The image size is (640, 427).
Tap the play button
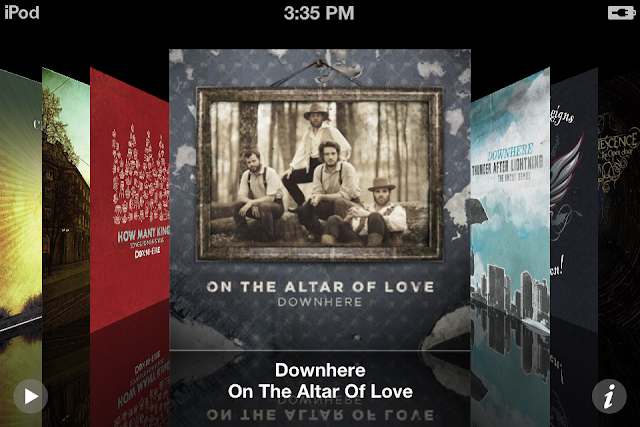pyautogui.click(x=31, y=396)
